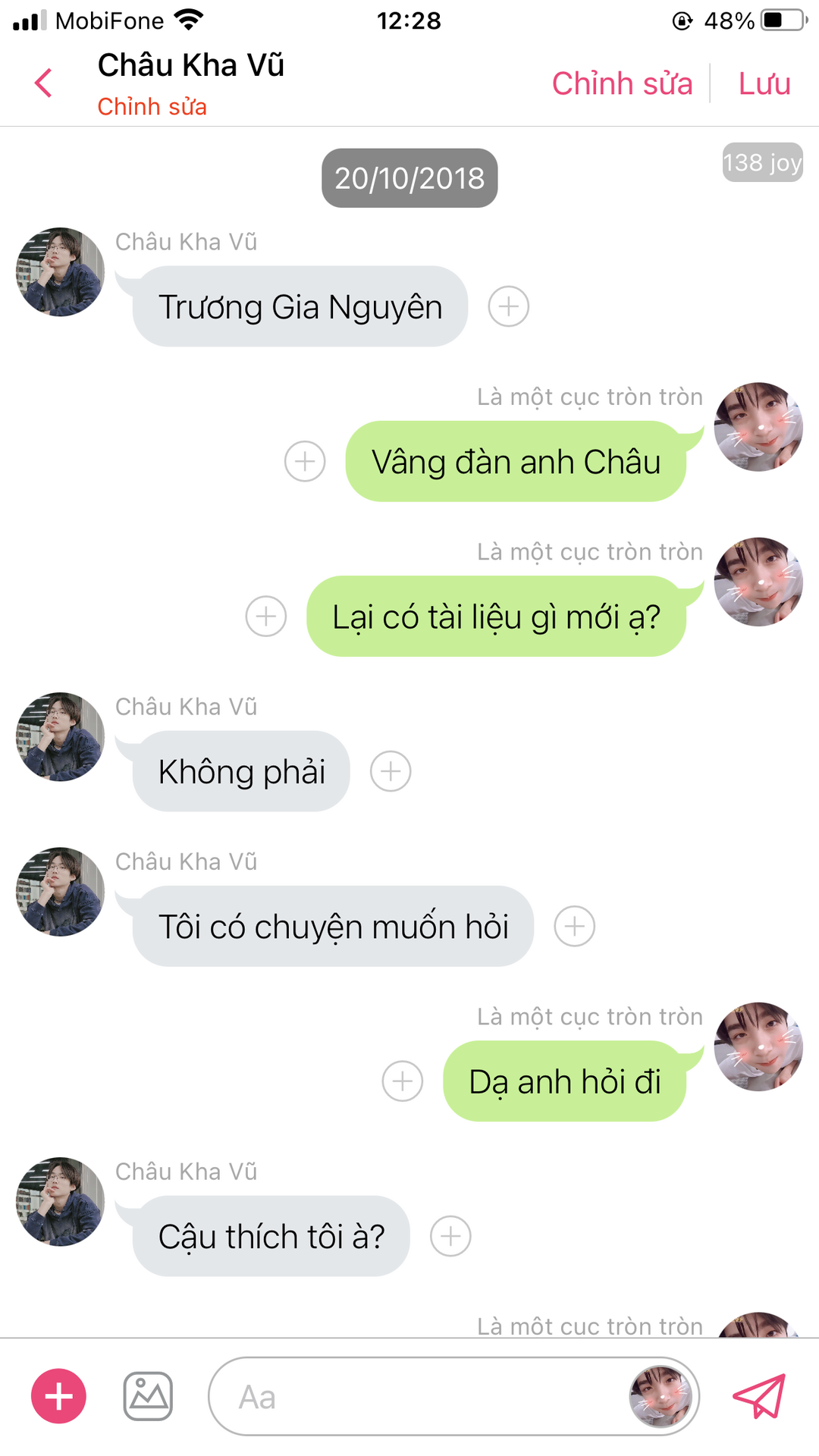819x1456 pixels.
Task: Tap the plus next to Không phải
Action: pyautogui.click(x=391, y=771)
